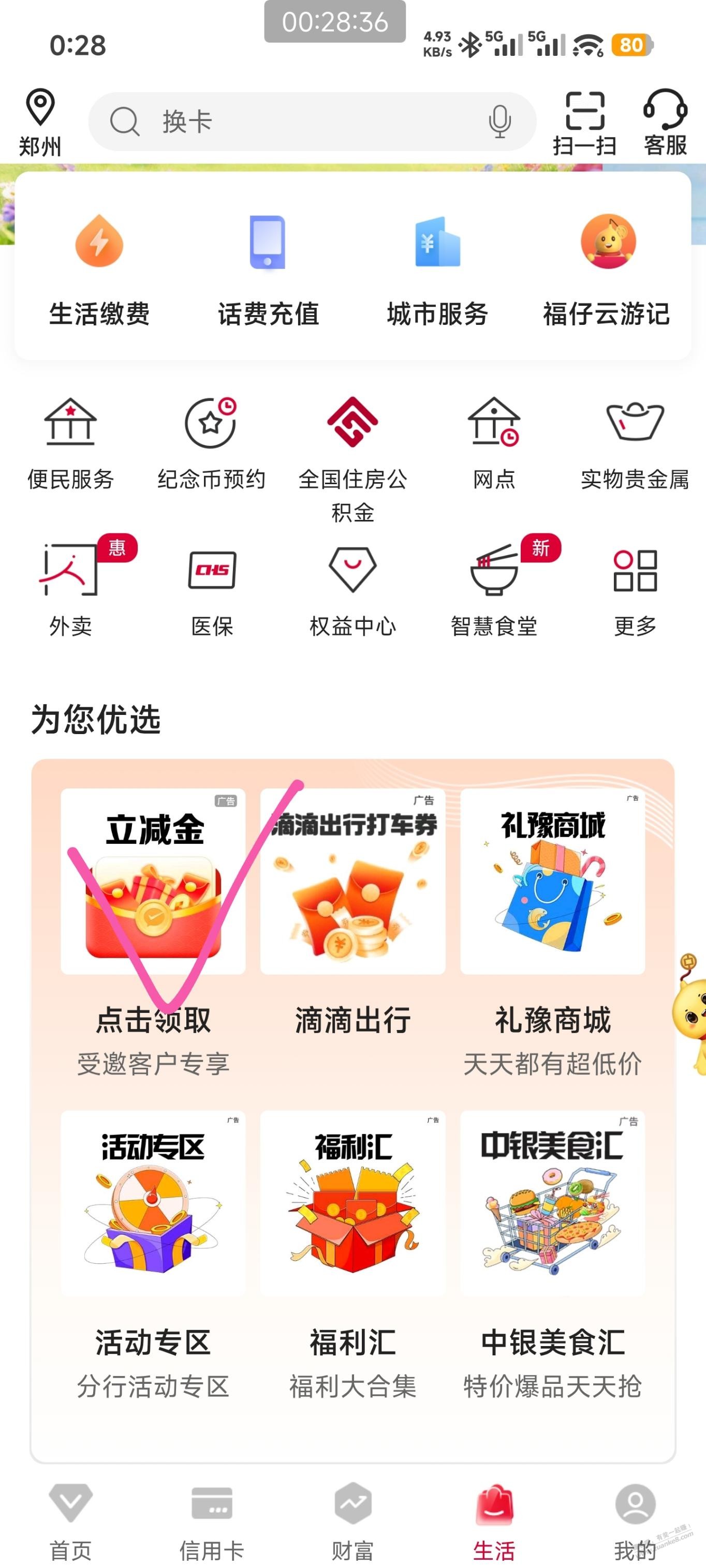Image resolution: width=706 pixels, height=1568 pixels.
Task: Open 纪念币预约 reservation
Action: [x=211, y=444]
